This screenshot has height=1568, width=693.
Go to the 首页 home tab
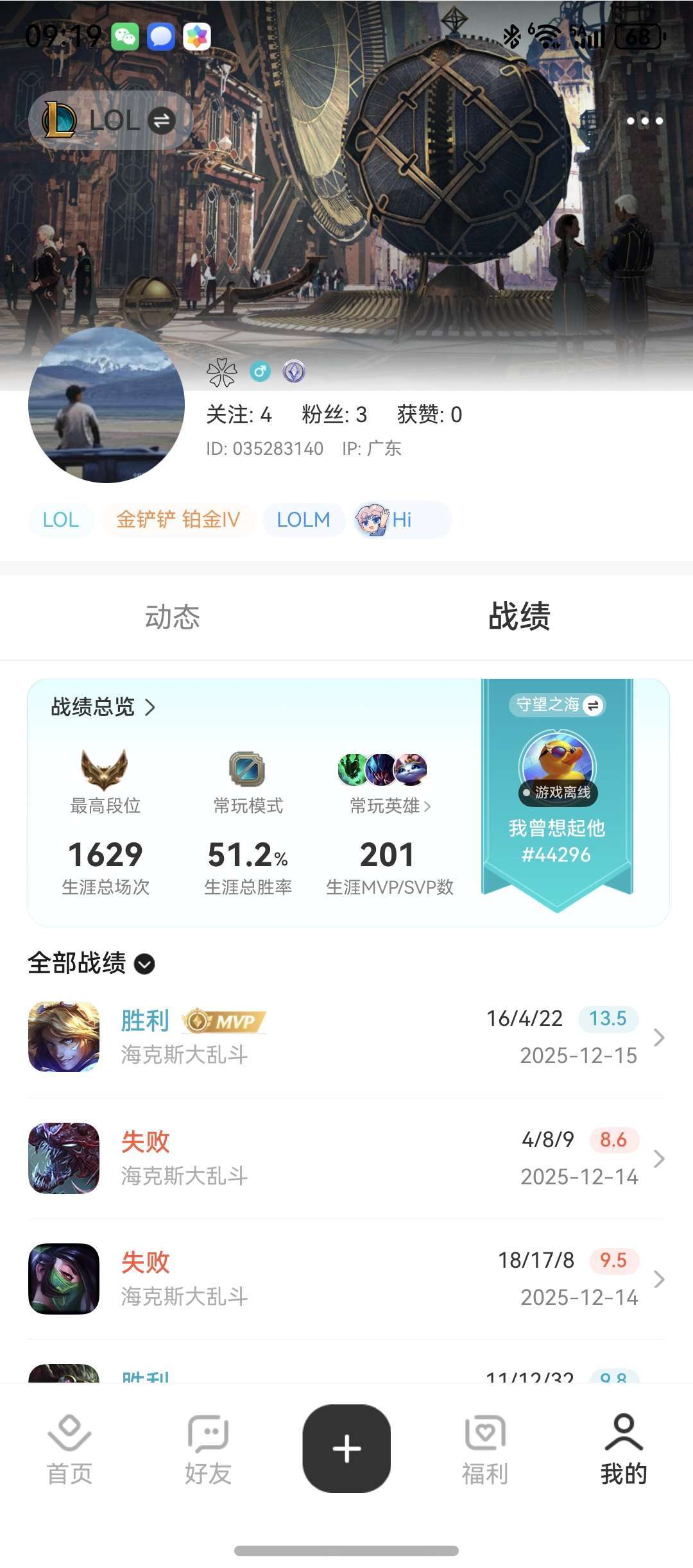point(69,1450)
